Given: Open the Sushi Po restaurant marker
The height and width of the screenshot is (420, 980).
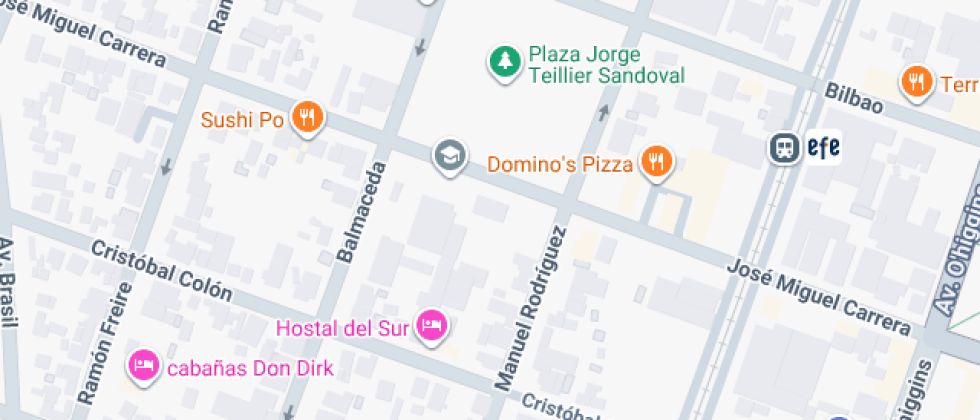Looking at the screenshot, I should pos(307,118).
